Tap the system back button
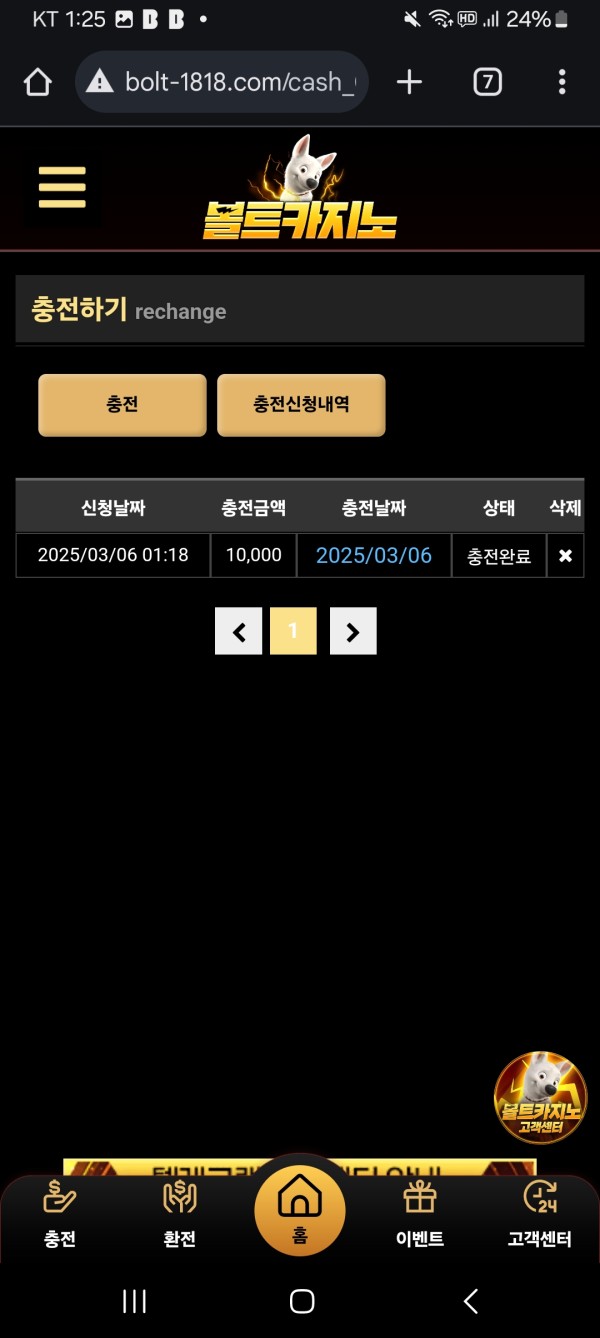 (471, 1300)
